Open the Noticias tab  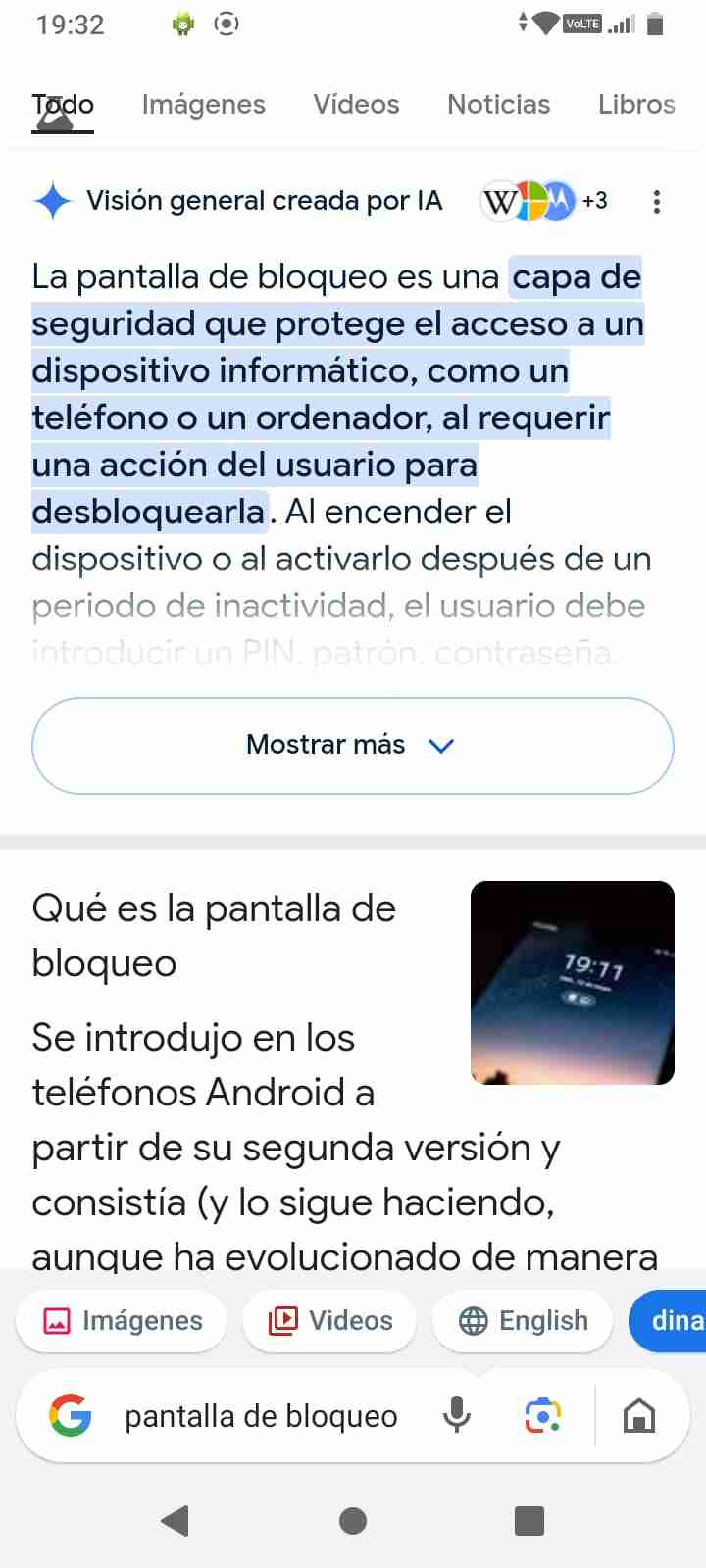(498, 104)
